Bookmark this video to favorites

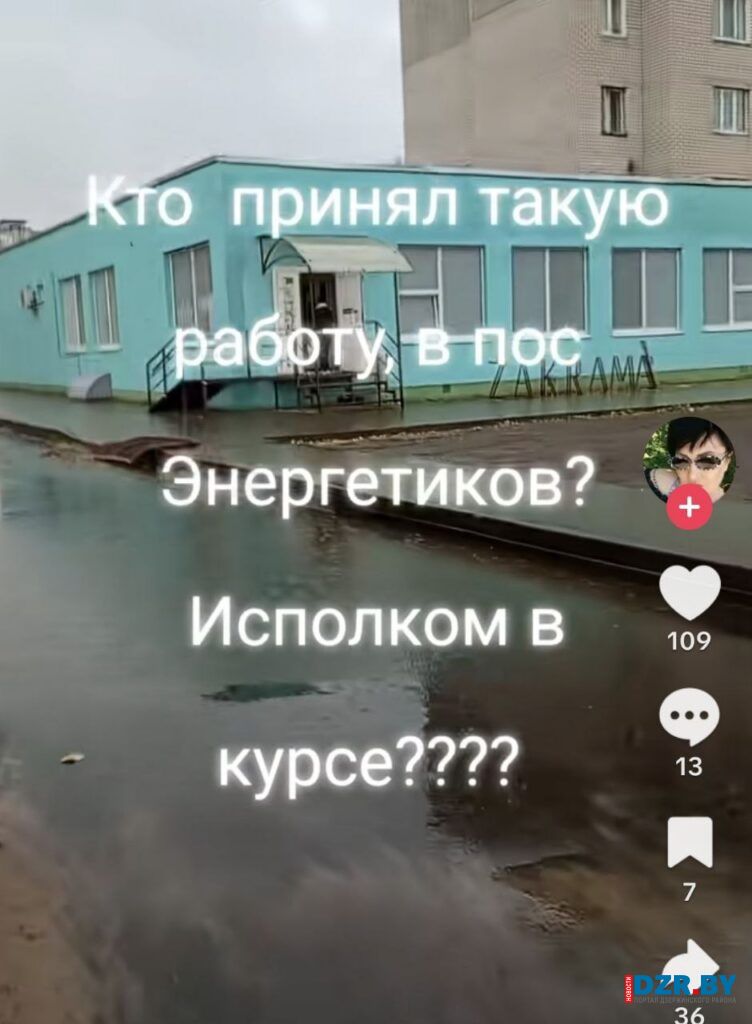(690, 842)
